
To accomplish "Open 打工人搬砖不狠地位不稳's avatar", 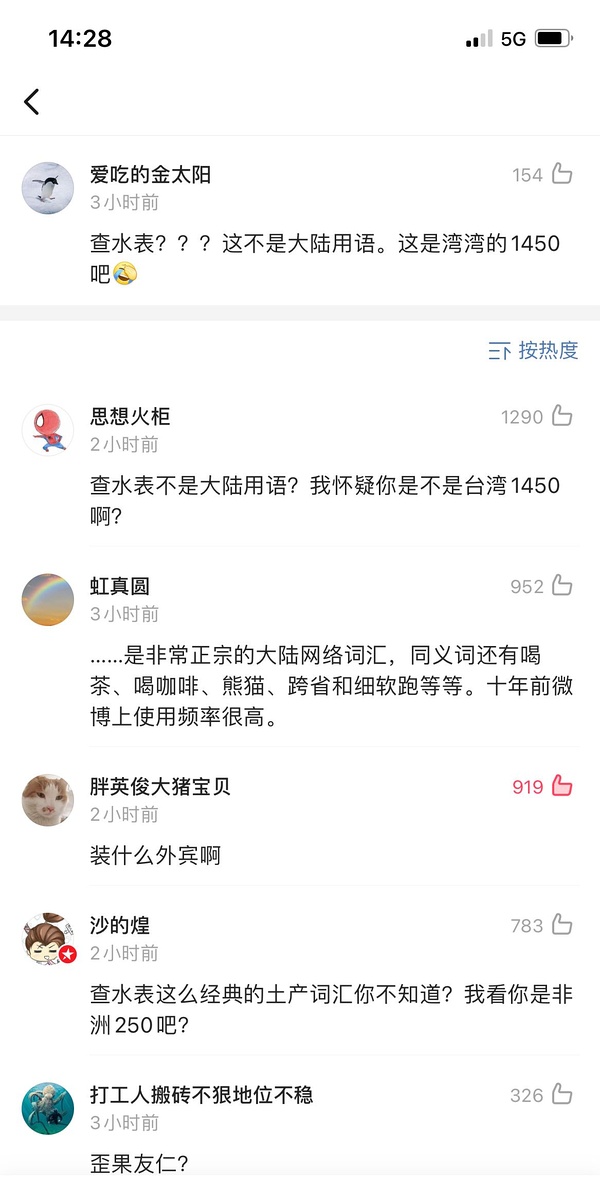I will pos(48,1108).
